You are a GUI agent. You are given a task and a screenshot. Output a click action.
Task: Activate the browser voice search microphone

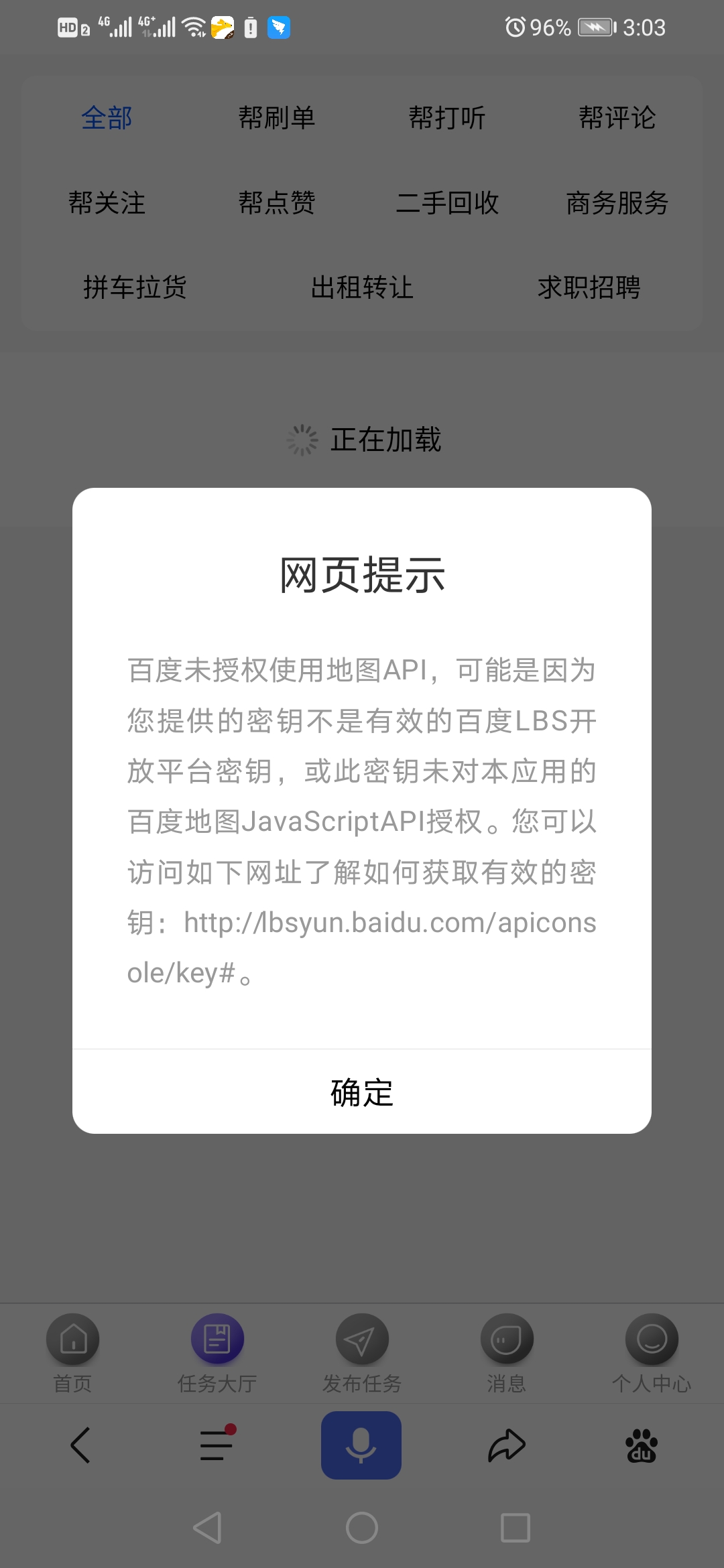[x=361, y=1445]
